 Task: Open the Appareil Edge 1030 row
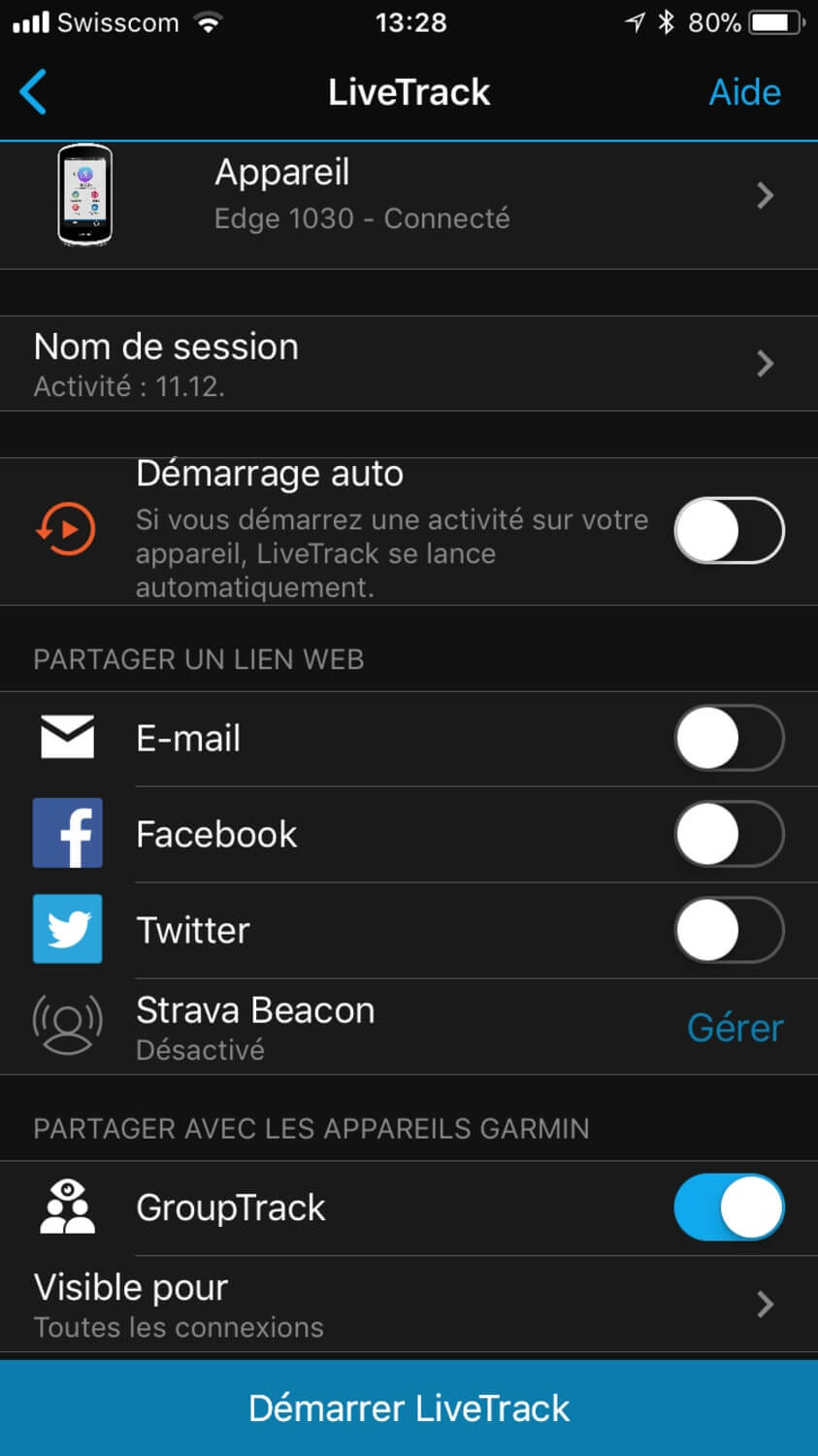point(409,195)
